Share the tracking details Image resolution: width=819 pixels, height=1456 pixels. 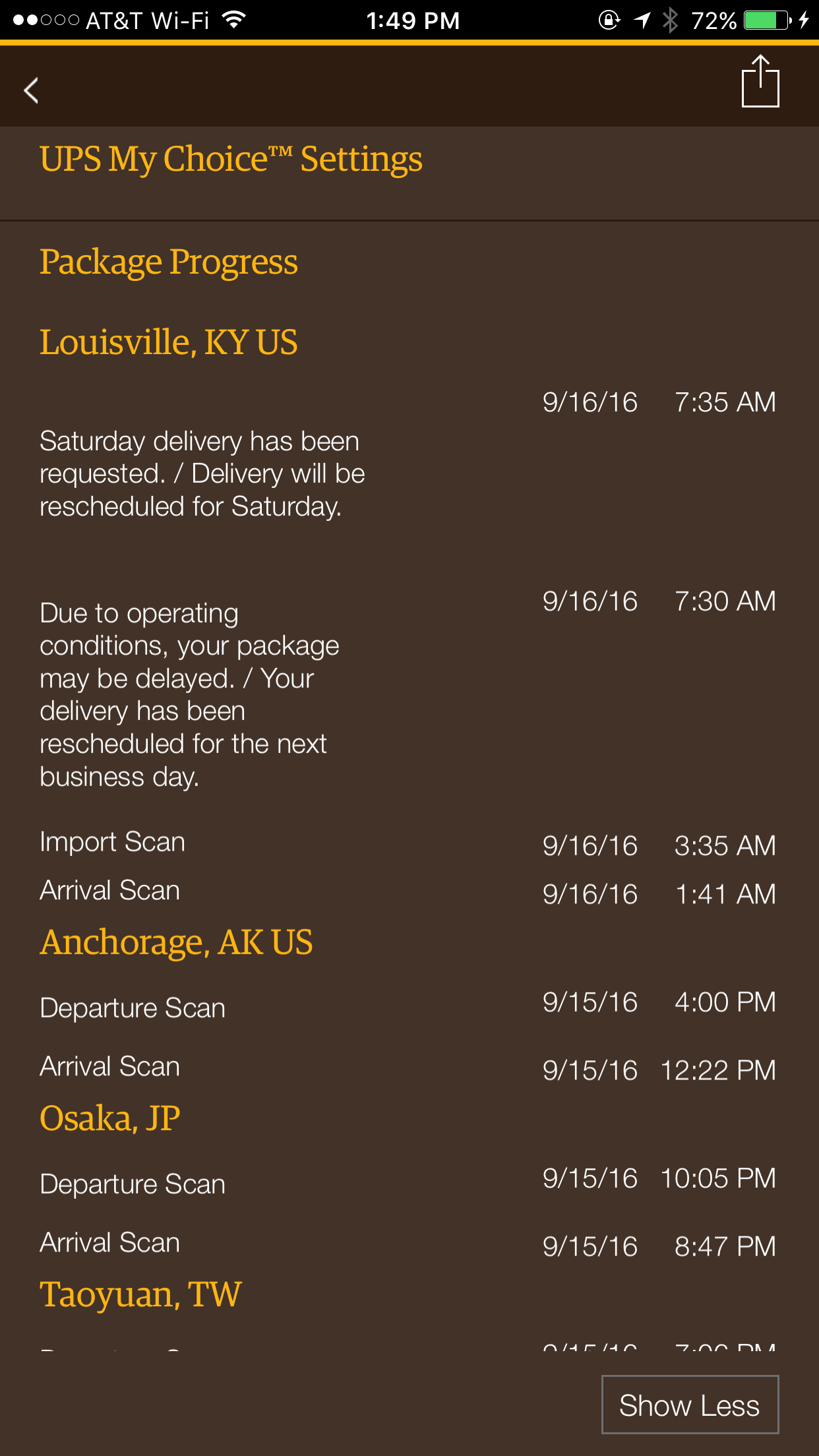tap(760, 82)
